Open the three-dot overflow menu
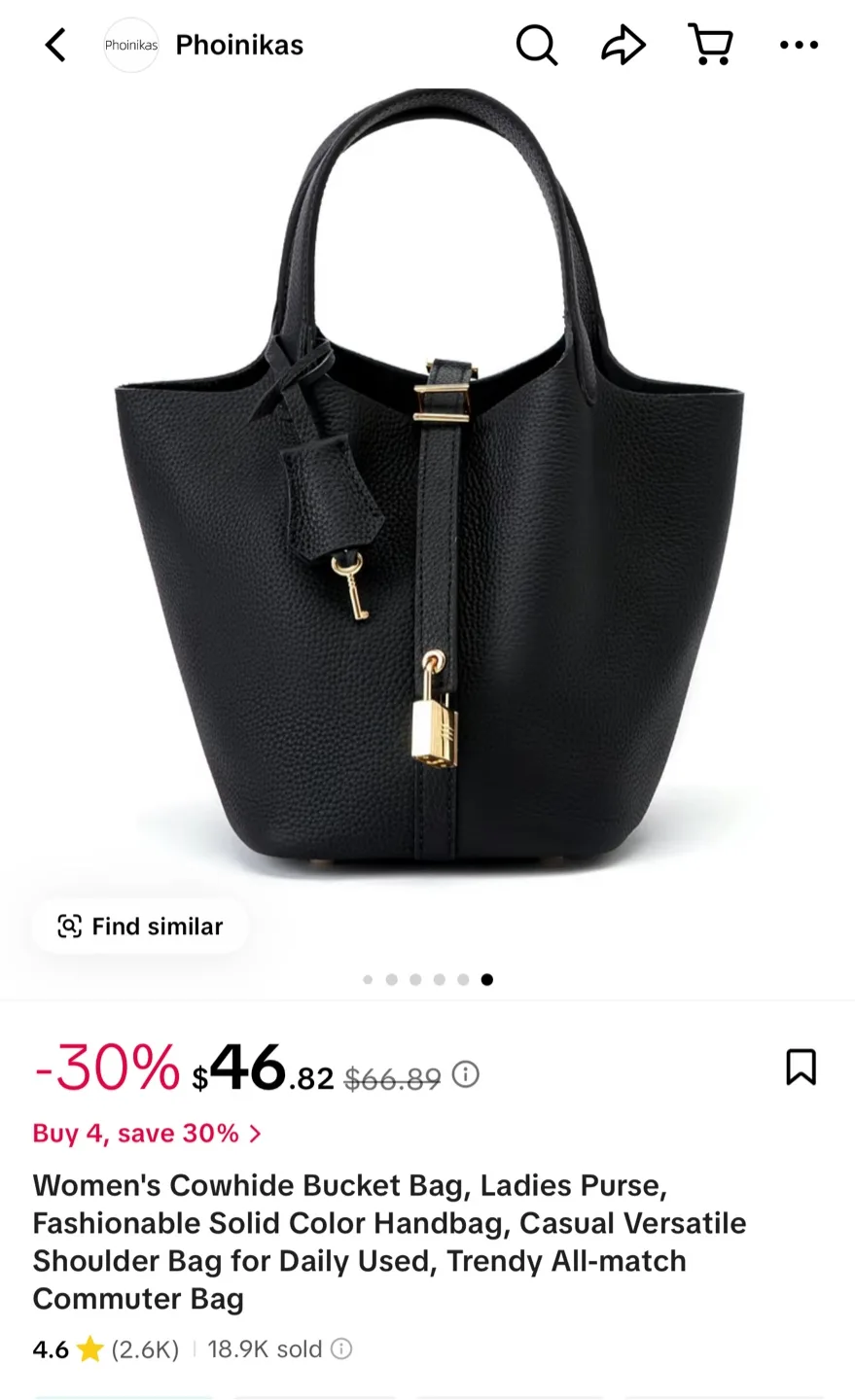 799,45
